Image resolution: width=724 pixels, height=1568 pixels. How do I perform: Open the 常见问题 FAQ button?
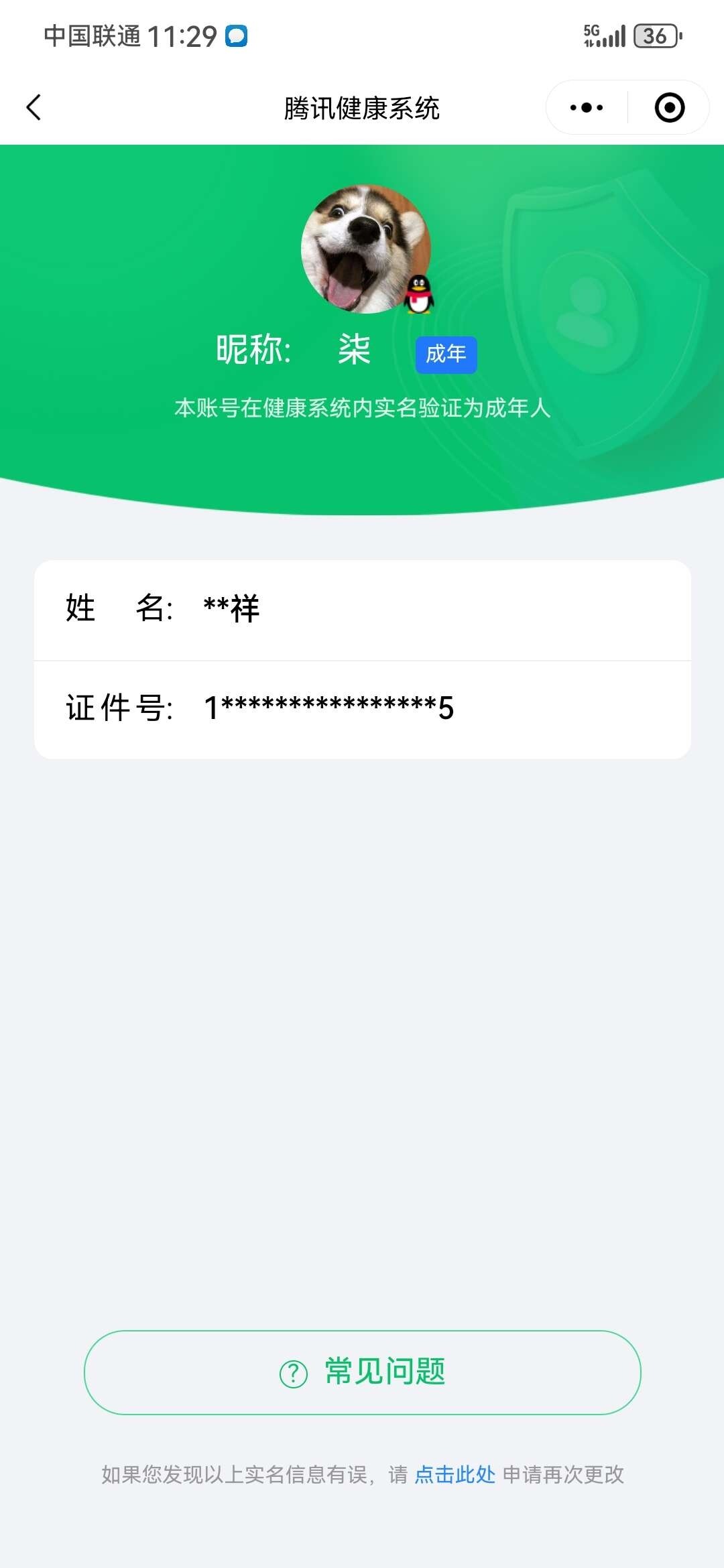pos(362,1372)
